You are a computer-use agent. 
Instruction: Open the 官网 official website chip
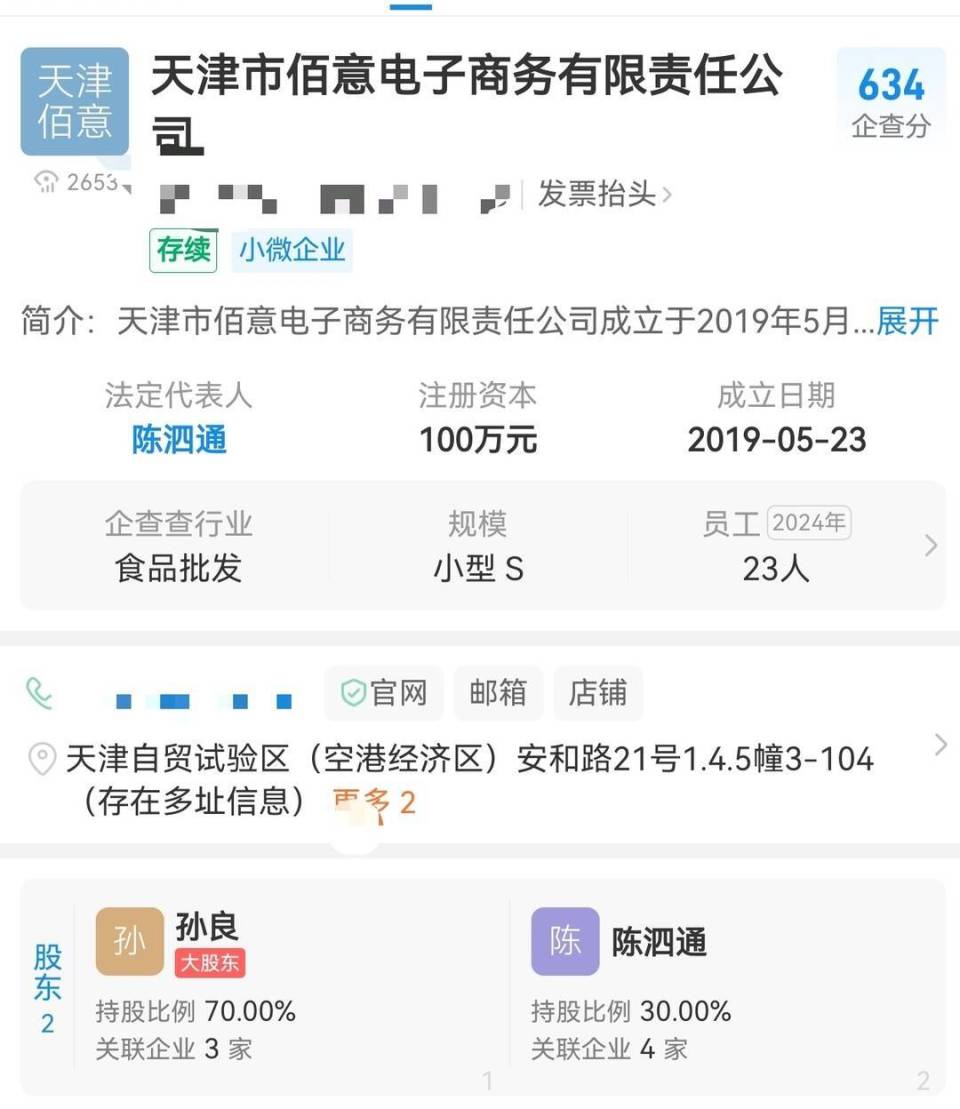point(384,693)
